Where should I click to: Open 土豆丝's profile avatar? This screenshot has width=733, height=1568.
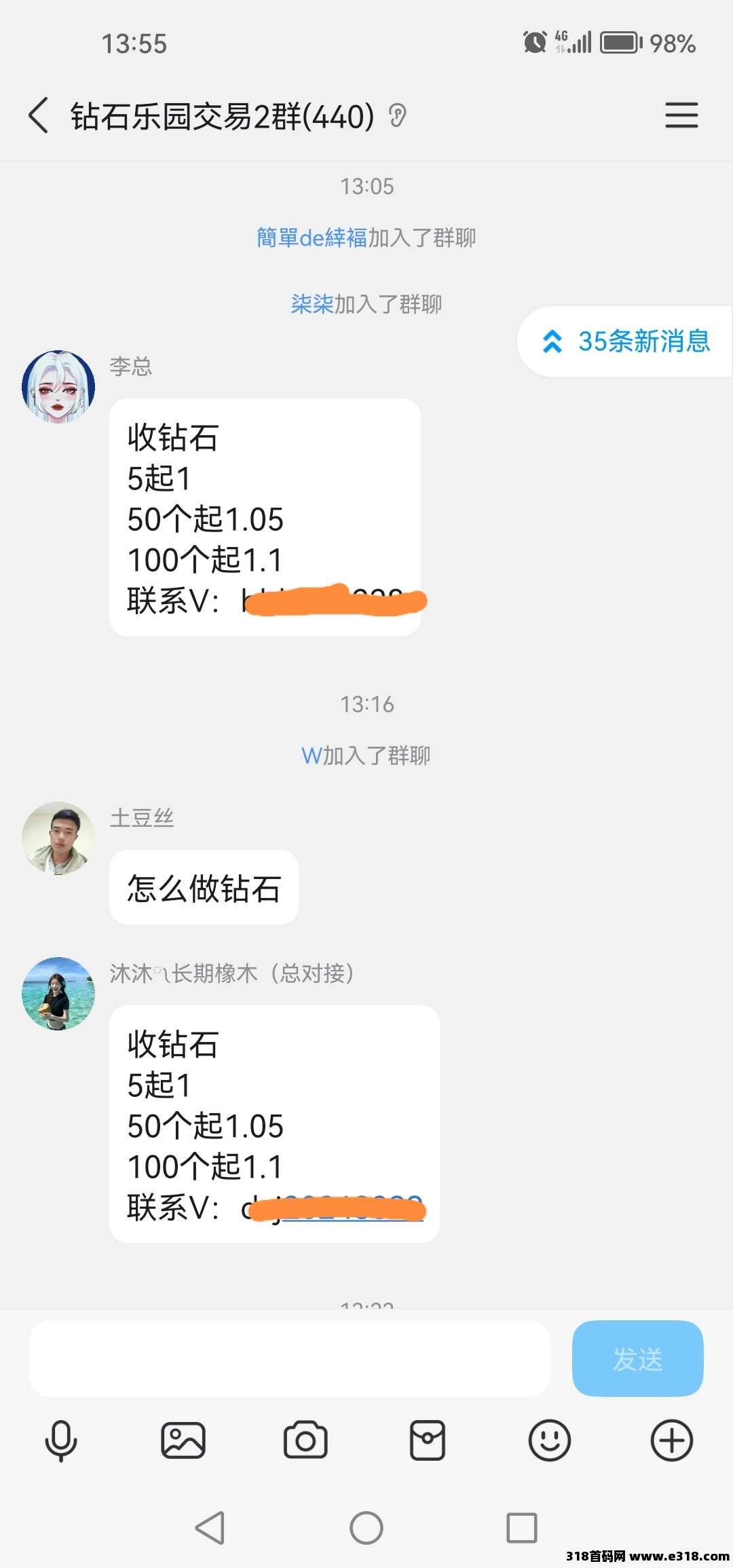point(58,838)
